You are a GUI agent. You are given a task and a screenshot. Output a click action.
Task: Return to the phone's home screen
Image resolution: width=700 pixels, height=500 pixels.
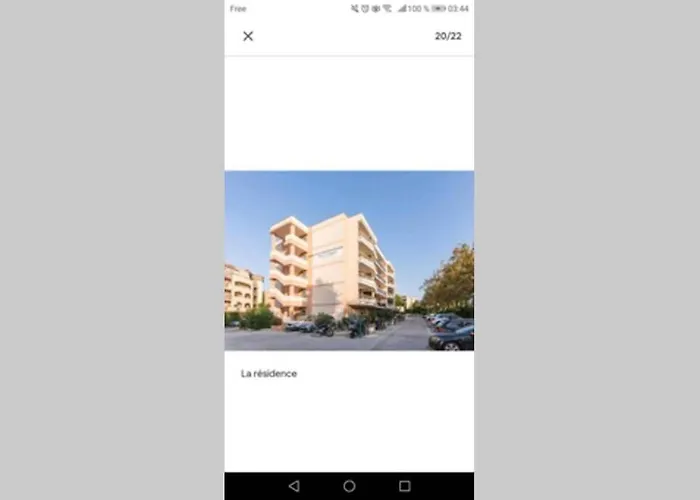point(349,486)
